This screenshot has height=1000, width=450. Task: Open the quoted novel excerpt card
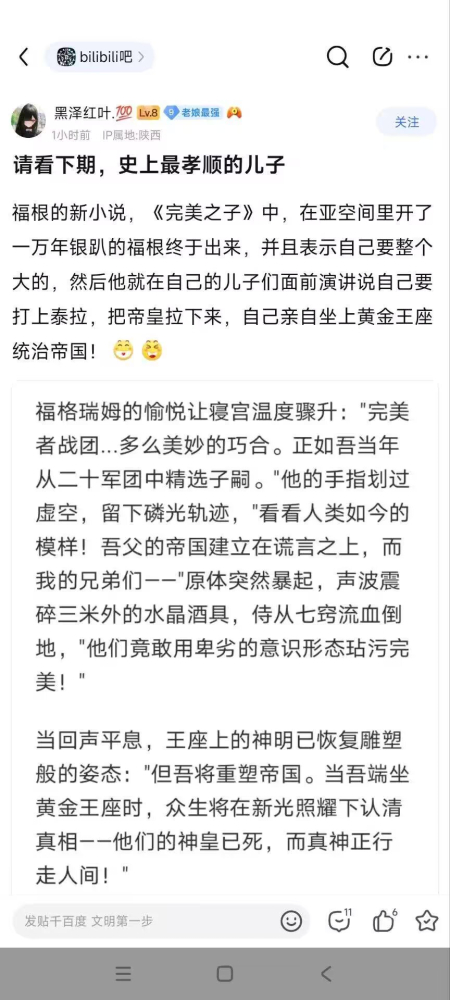coord(225,638)
